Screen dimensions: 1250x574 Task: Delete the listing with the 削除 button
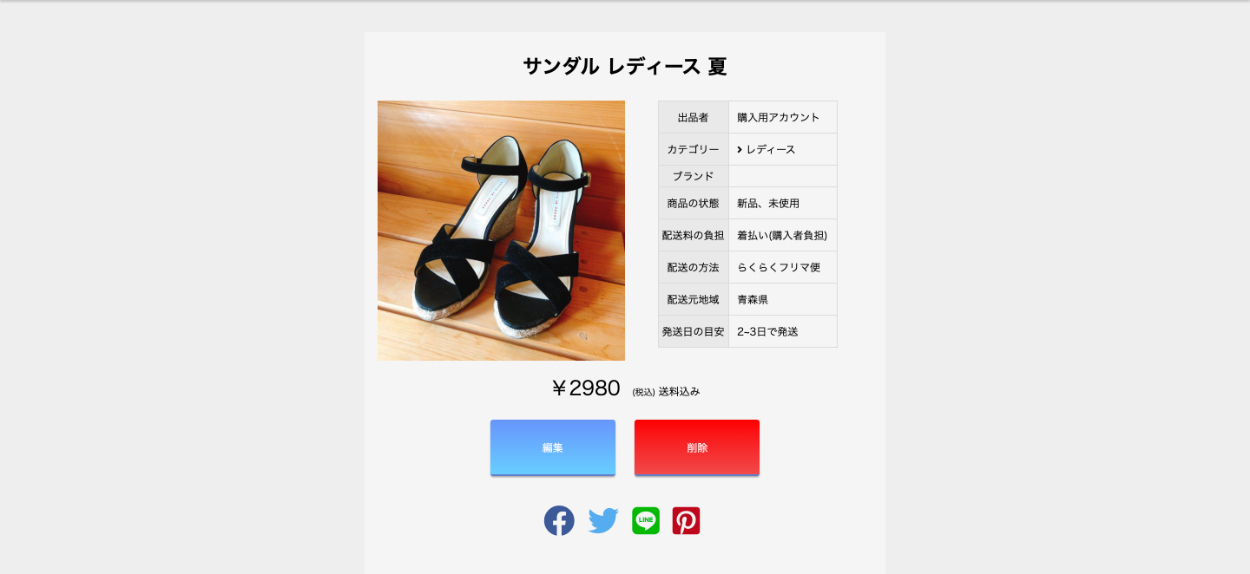pos(696,447)
